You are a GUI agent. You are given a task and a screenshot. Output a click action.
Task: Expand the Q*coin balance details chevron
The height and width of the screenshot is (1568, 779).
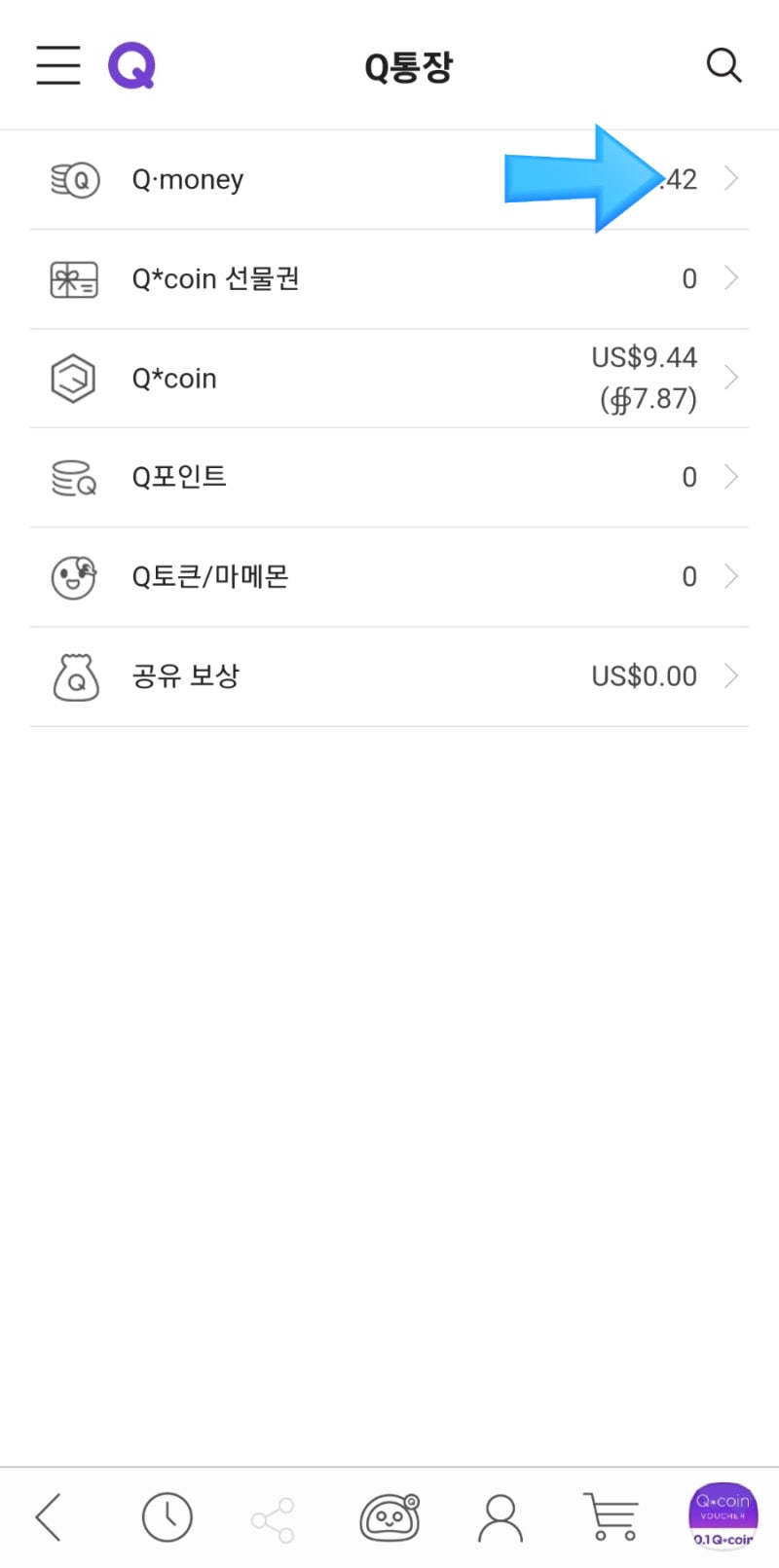[x=732, y=378]
